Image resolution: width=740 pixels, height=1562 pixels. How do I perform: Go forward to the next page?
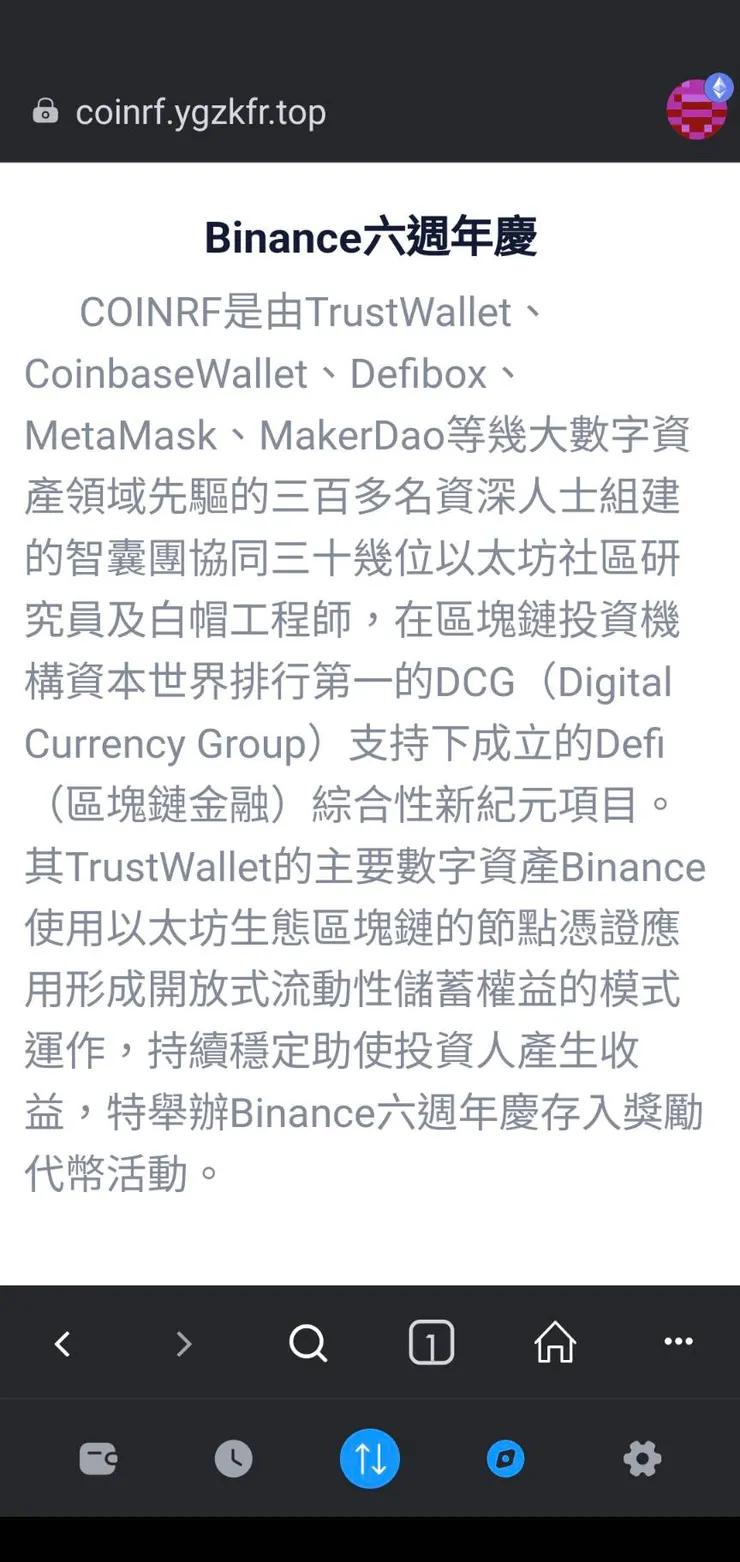coord(184,1343)
